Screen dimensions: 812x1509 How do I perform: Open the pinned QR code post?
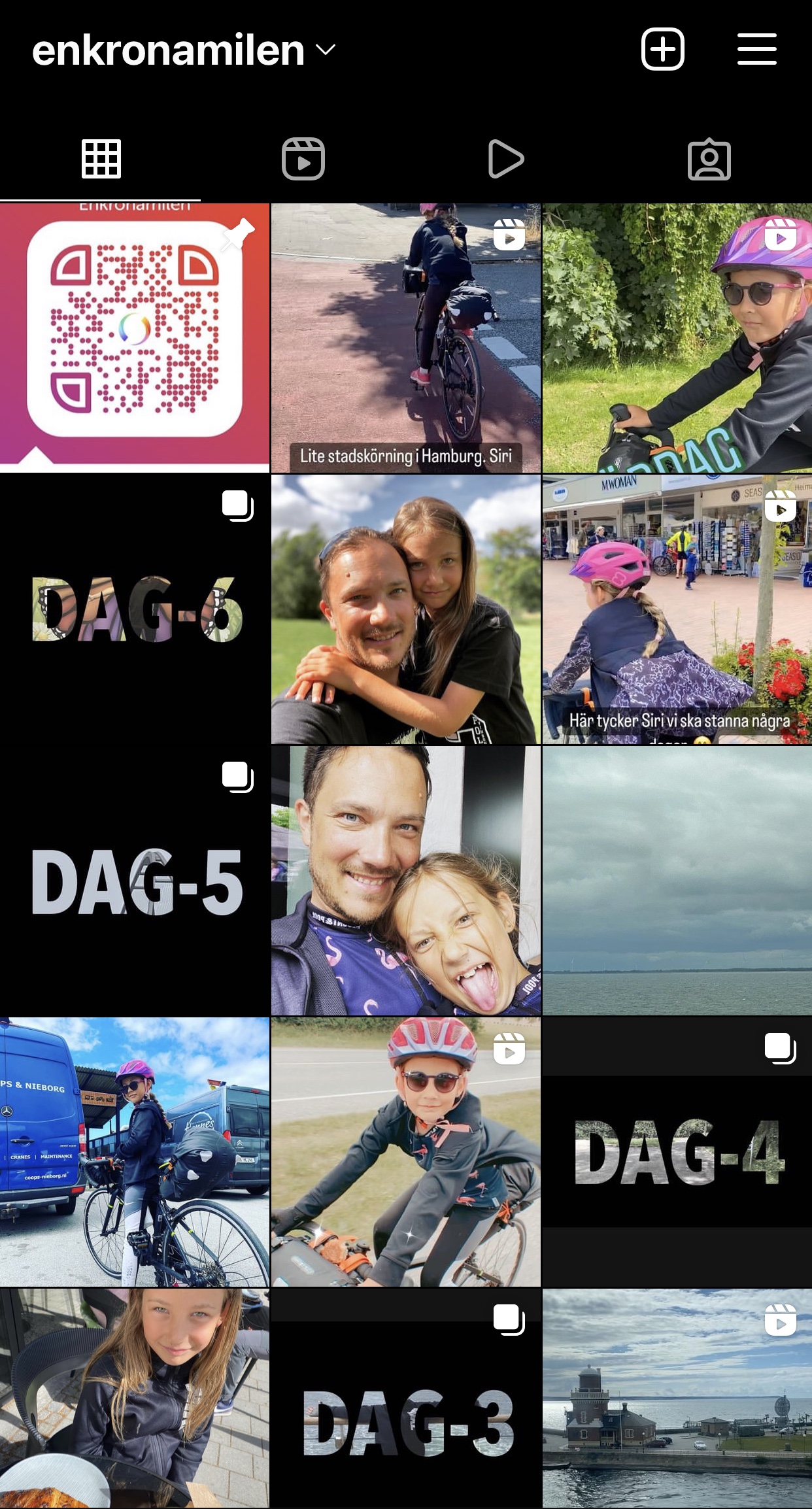pos(134,338)
